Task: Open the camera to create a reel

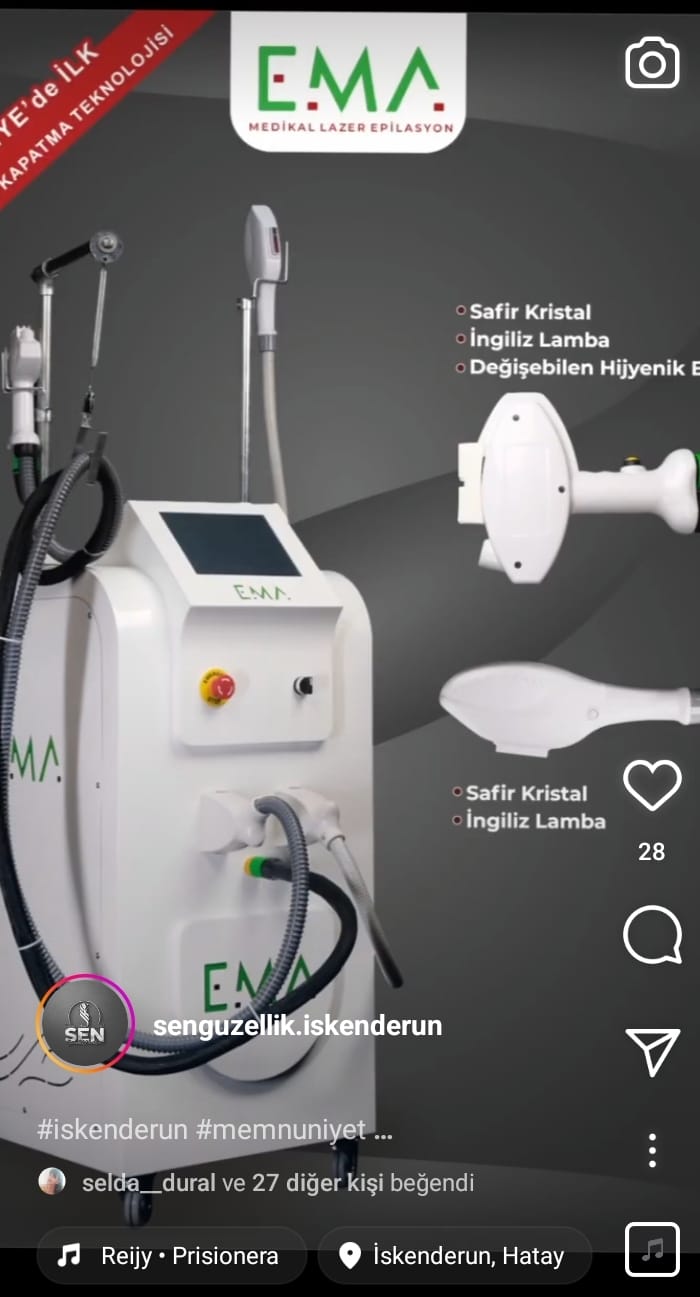Action: click(x=652, y=64)
